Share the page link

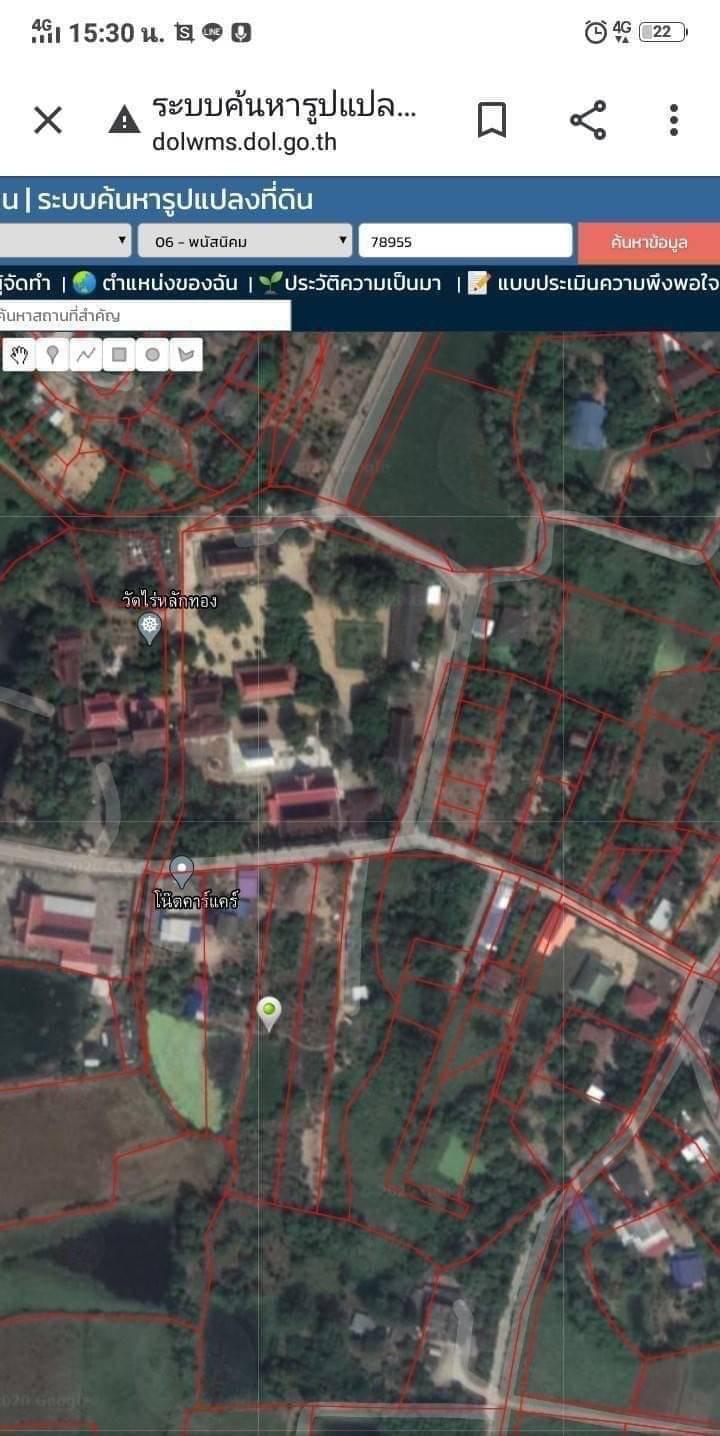pyautogui.click(x=588, y=120)
